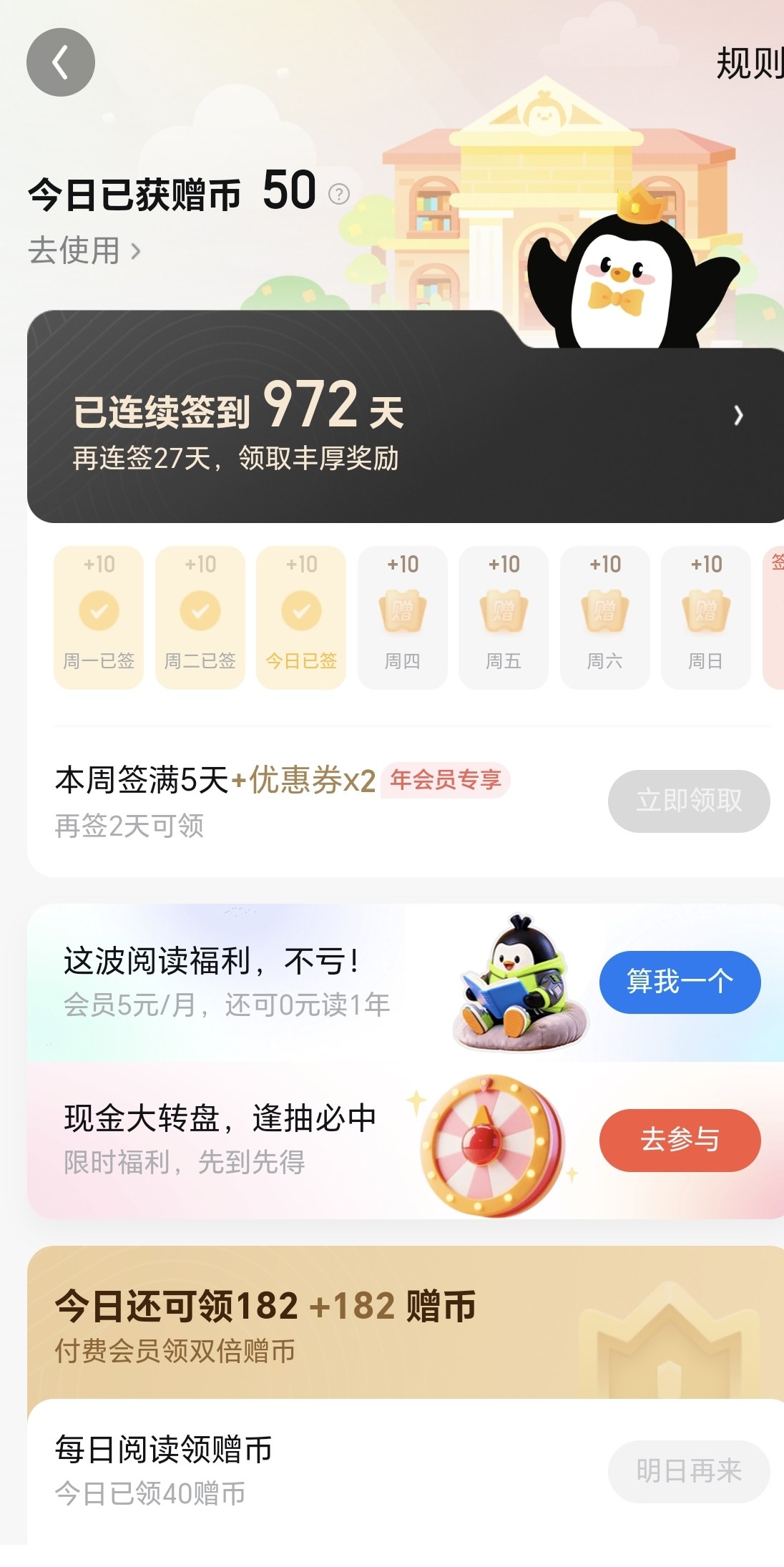This screenshot has width=784, height=1567.
Task: Select the 周日 sign-in day tile
Action: click(x=705, y=617)
